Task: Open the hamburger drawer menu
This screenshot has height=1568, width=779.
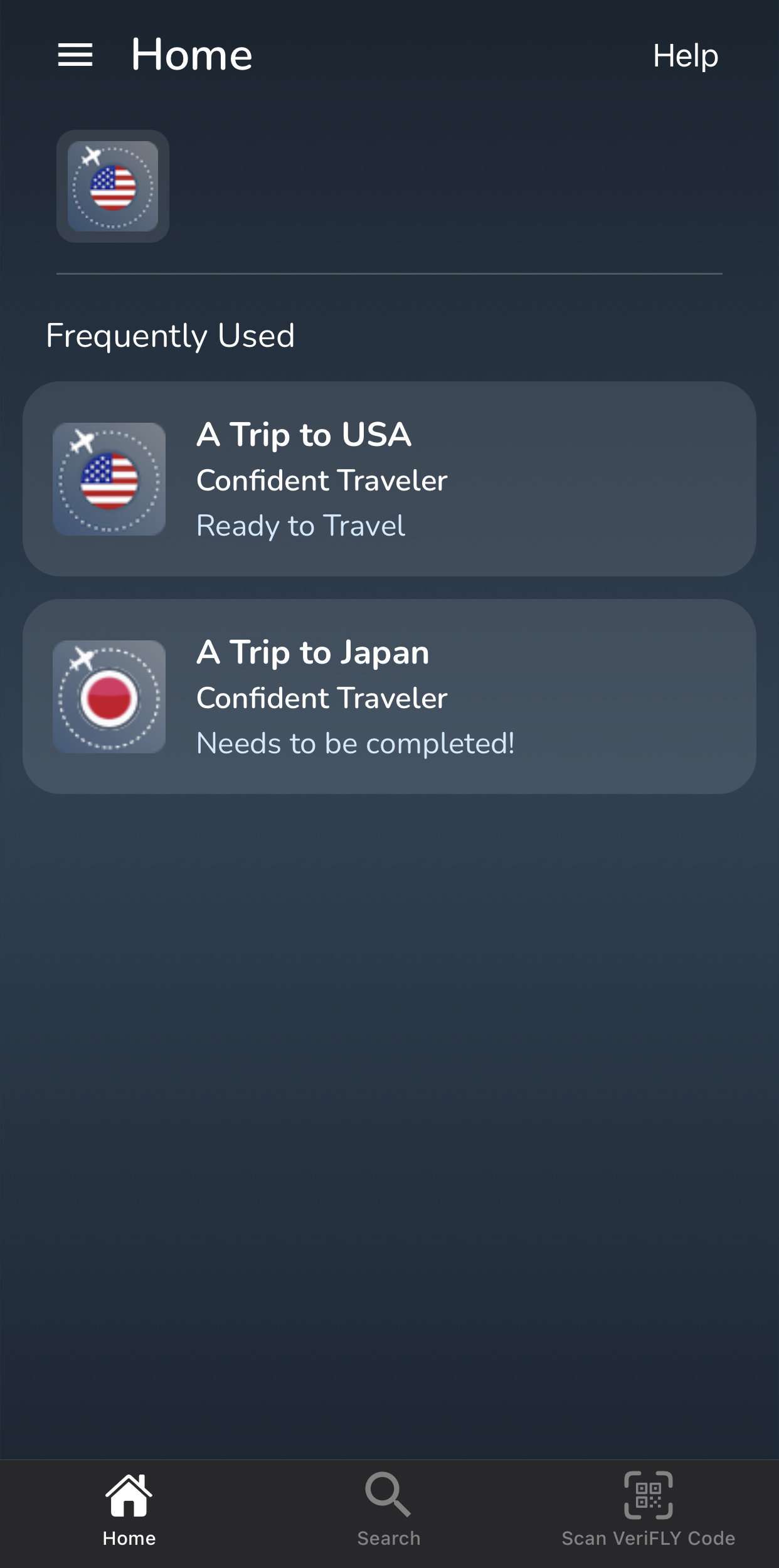Action: coord(75,55)
